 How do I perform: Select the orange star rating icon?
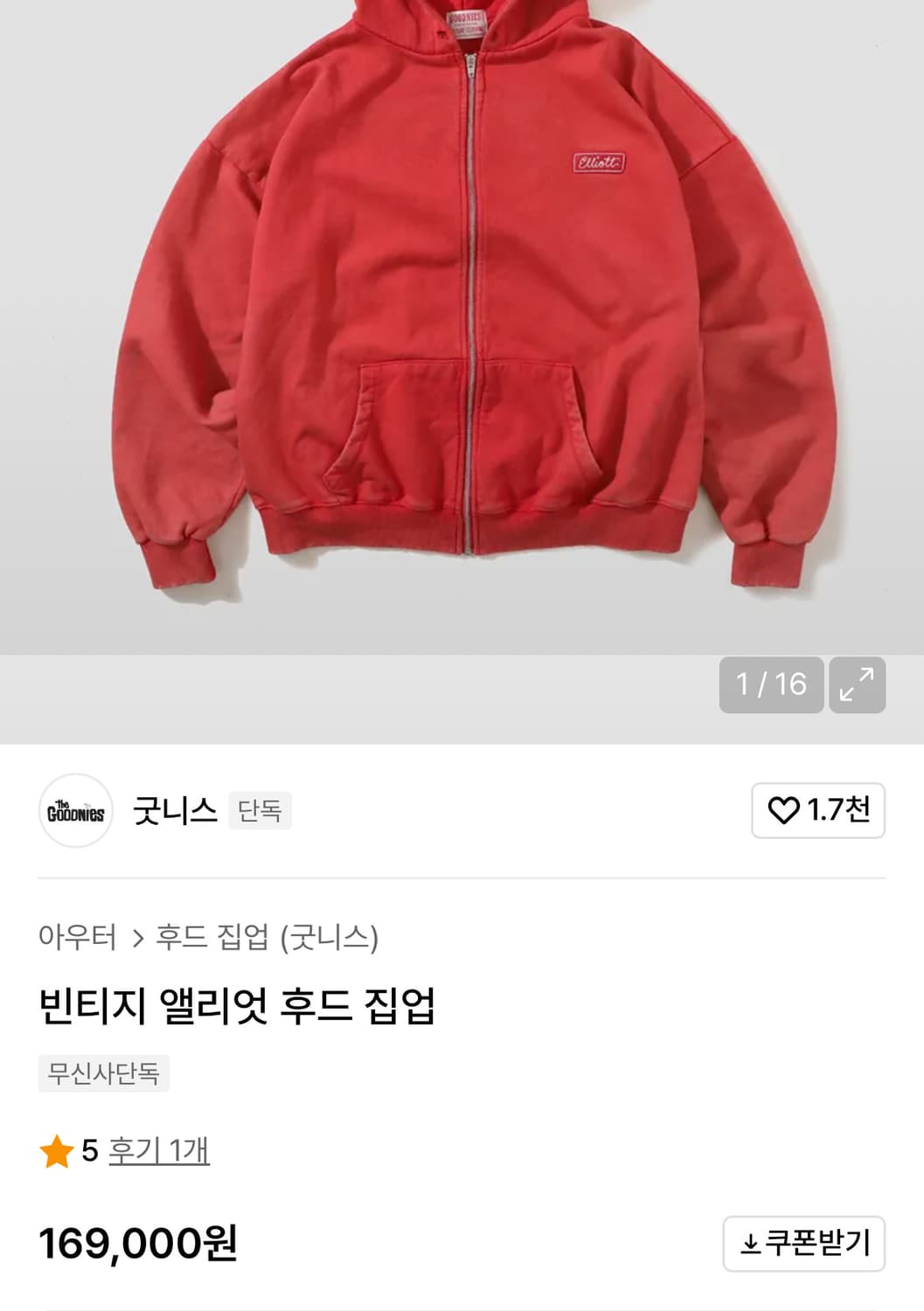coord(55,1153)
